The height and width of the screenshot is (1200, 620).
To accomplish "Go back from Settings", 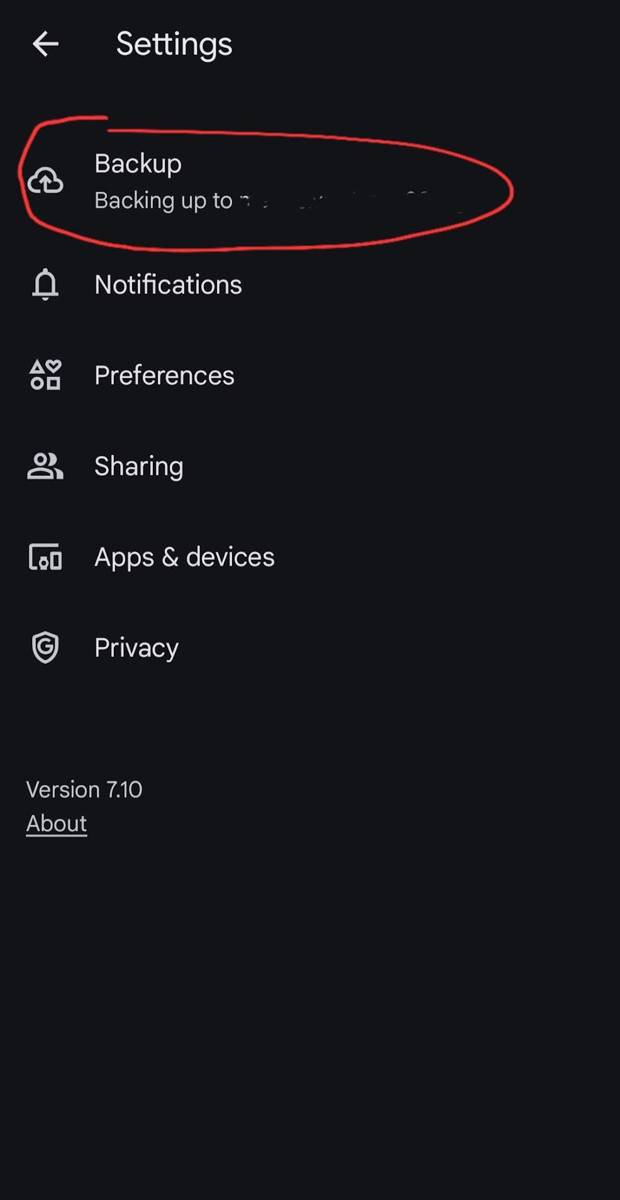I will coord(45,44).
